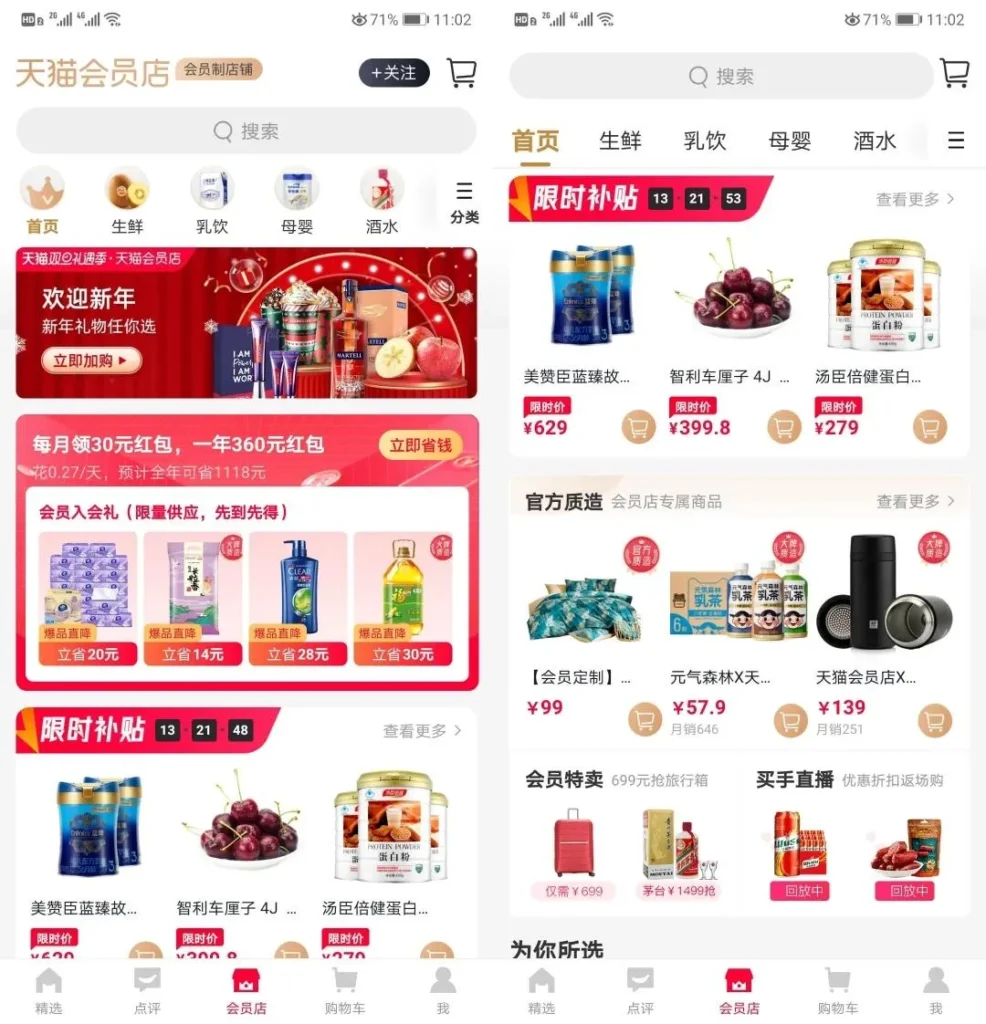Screen dimensions: 986x1024
Task: Switch to the 生鲜 tab on the right screen
Action: click(620, 141)
